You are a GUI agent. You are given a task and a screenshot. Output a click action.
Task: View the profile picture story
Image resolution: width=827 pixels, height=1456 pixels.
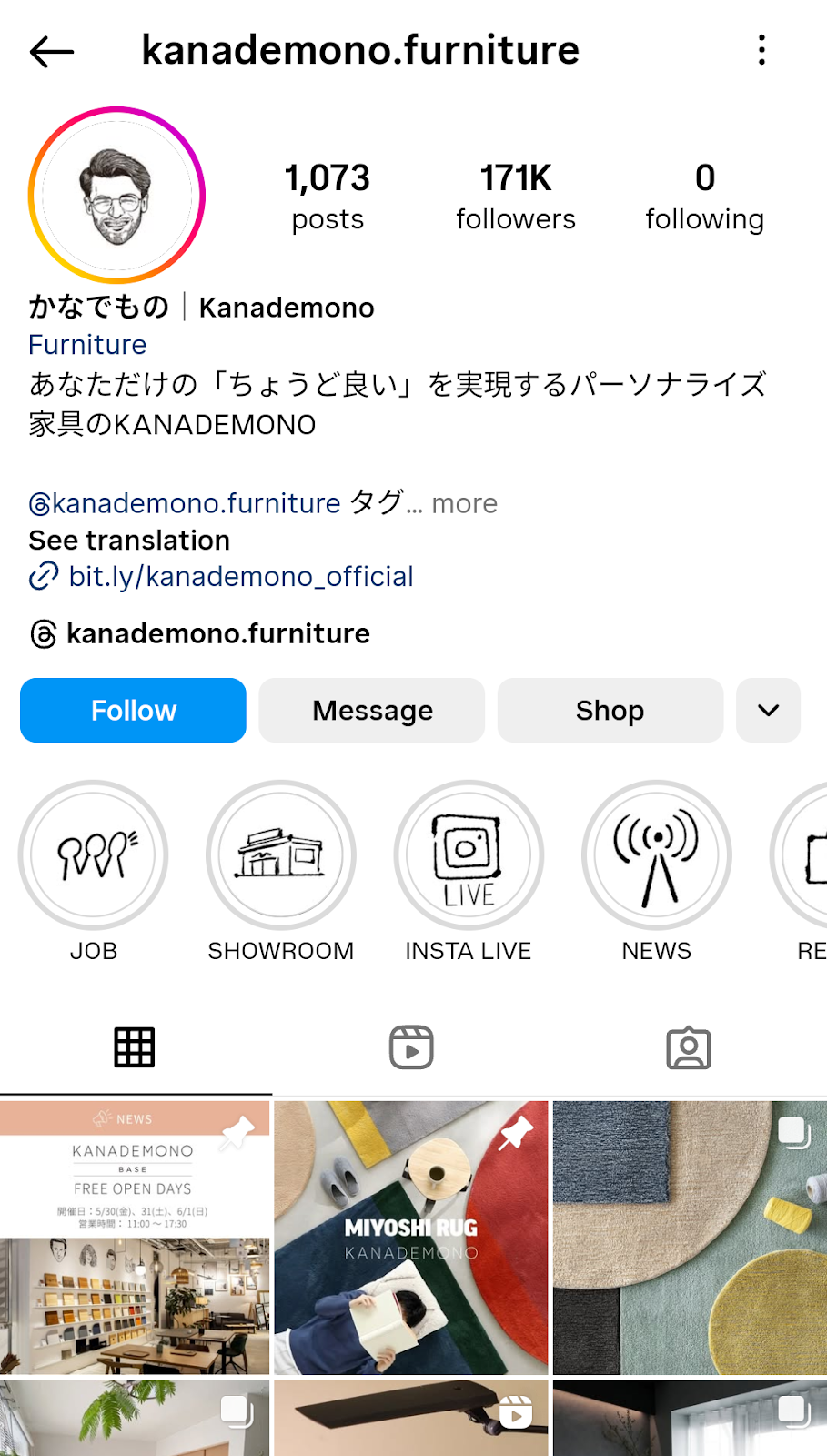116,195
